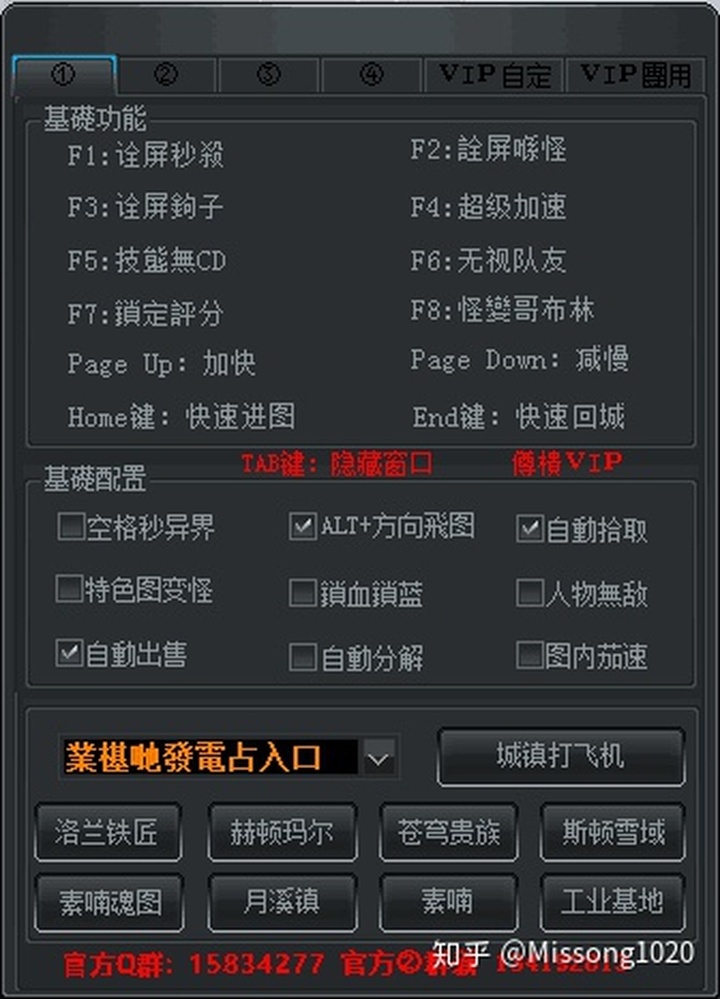Enable 自動分解 checkbox
The image size is (720, 999).
(x=302, y=657)
